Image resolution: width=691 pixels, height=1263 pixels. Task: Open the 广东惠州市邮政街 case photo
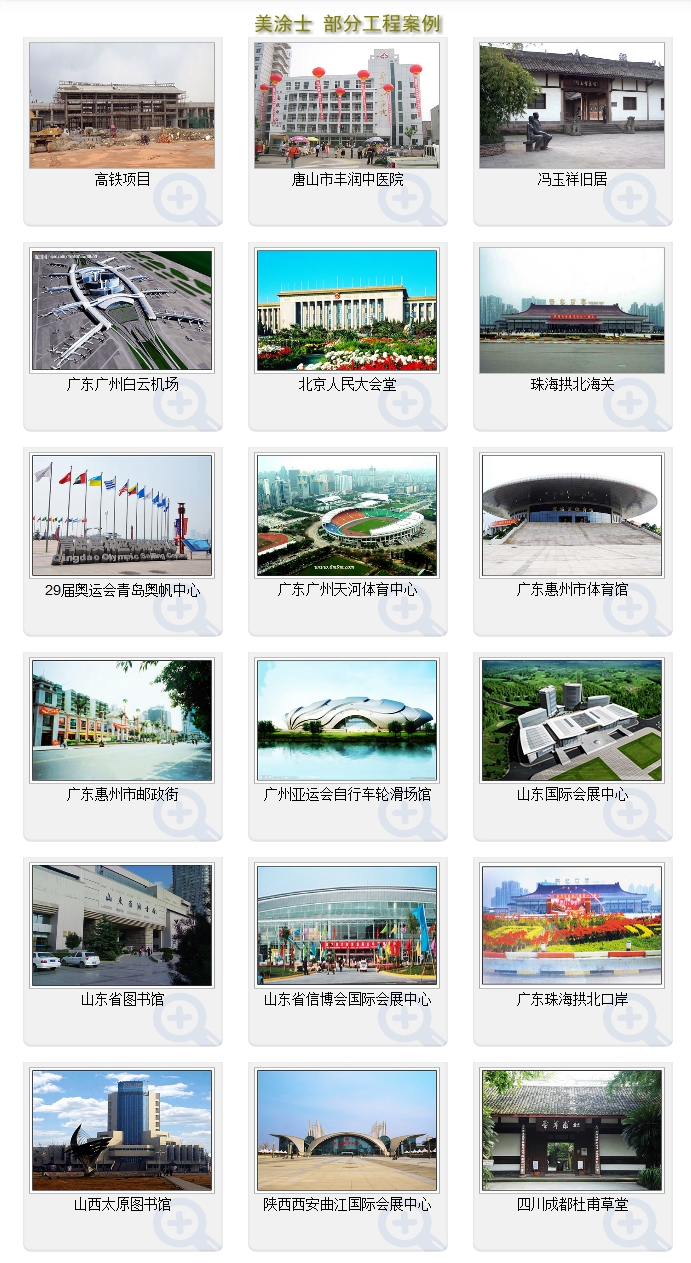click(x=122, y=720)
